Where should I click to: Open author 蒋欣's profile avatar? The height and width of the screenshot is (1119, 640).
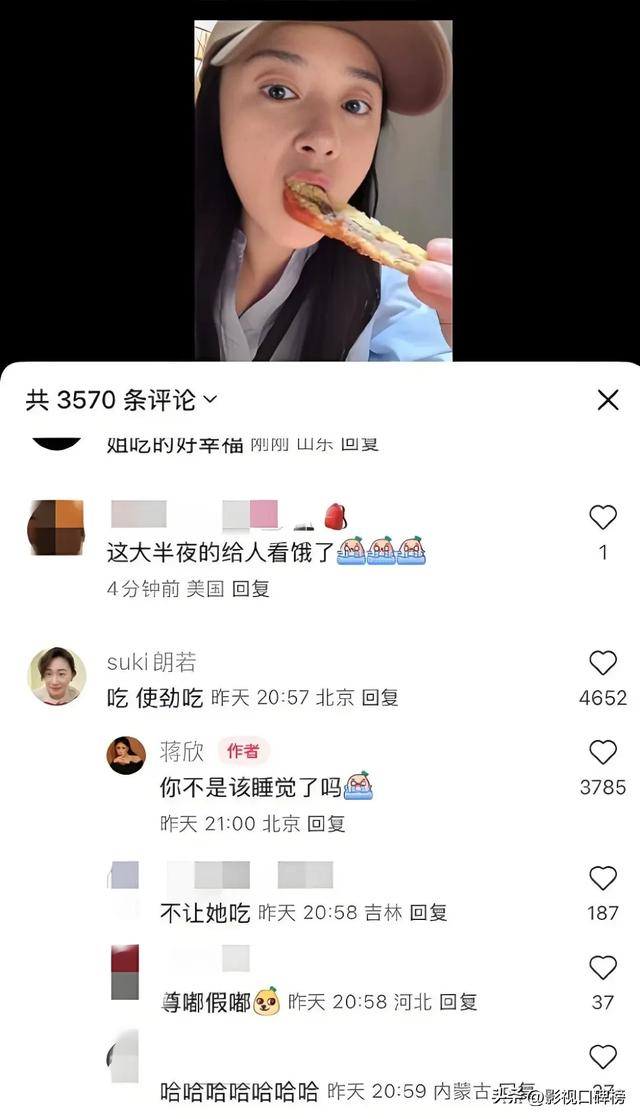(x=126, y=755)
